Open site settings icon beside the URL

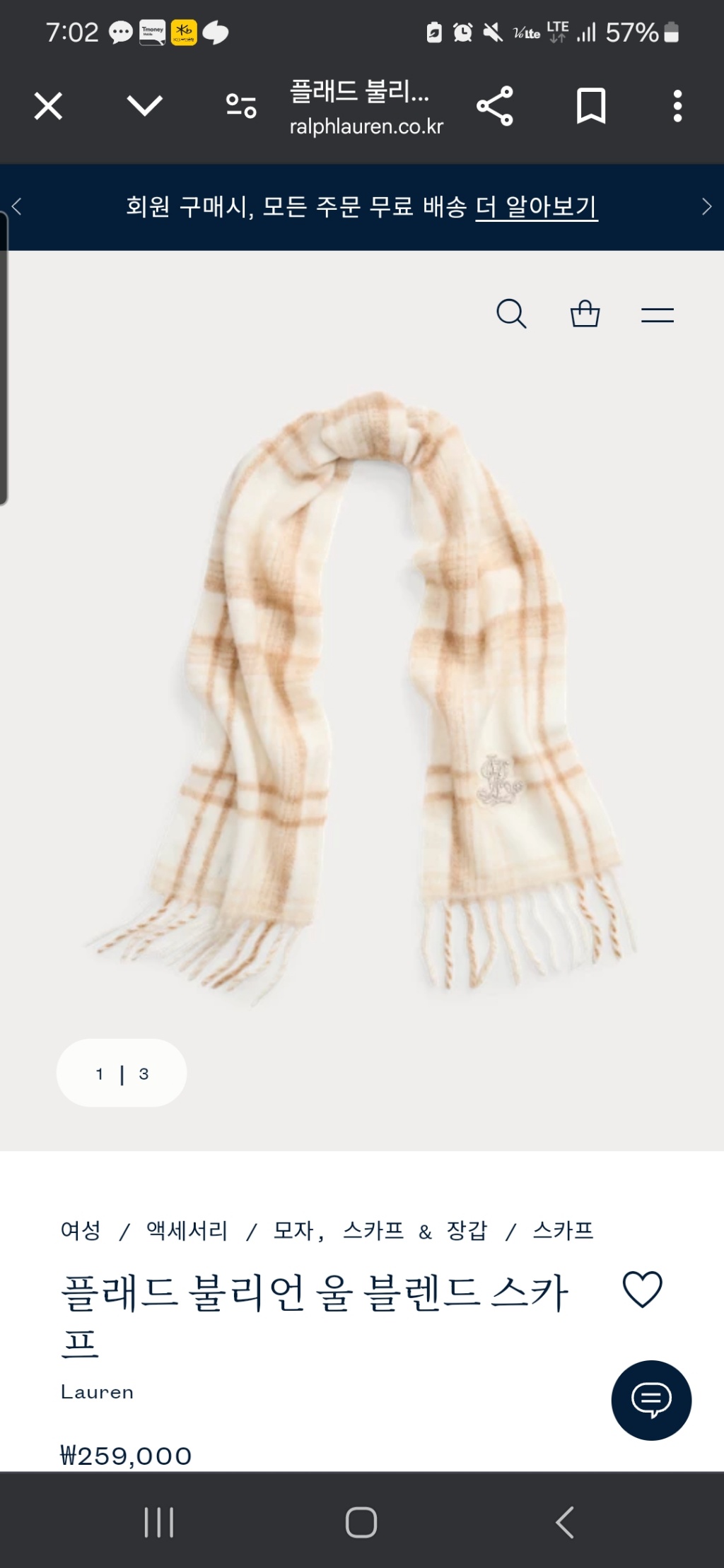pos(241,107)
